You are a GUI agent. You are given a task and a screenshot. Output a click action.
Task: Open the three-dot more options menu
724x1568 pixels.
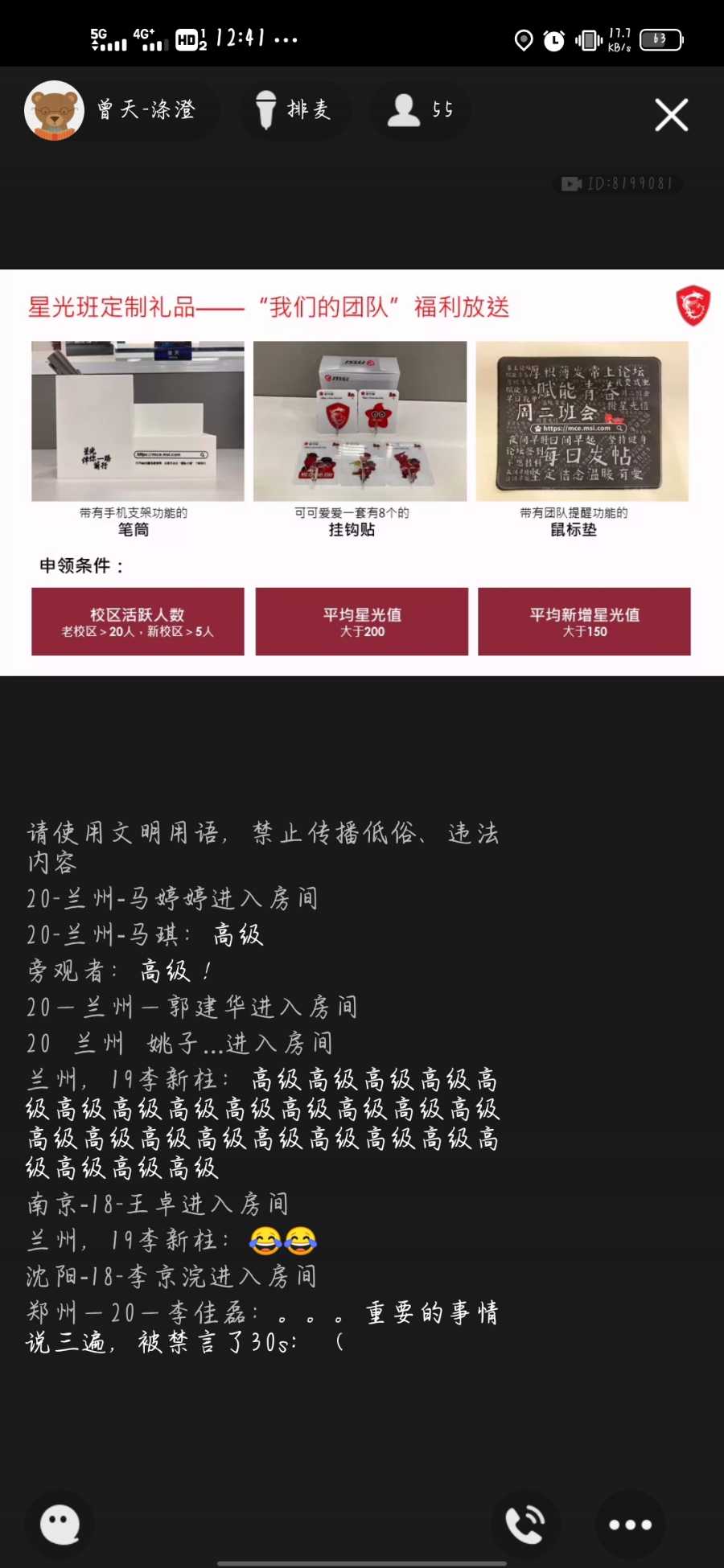[x=630, y=1524]
